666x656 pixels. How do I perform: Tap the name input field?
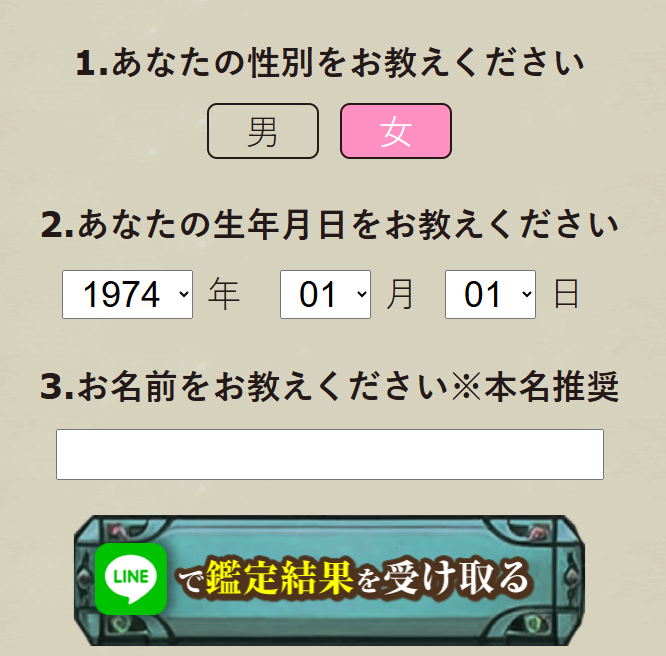pyautogui.click(x=330, y=454)
